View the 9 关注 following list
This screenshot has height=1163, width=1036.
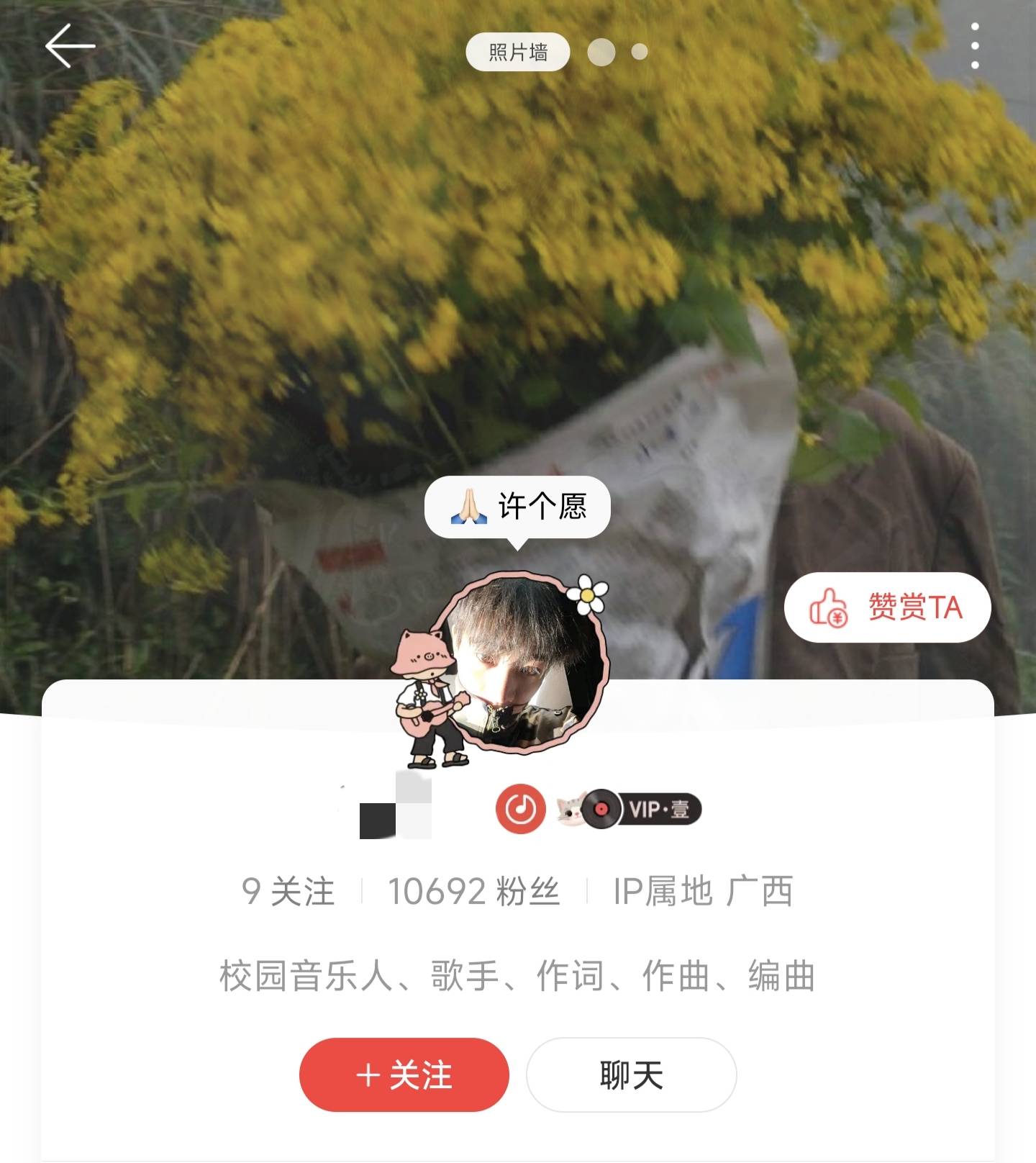tap(288, 891)
